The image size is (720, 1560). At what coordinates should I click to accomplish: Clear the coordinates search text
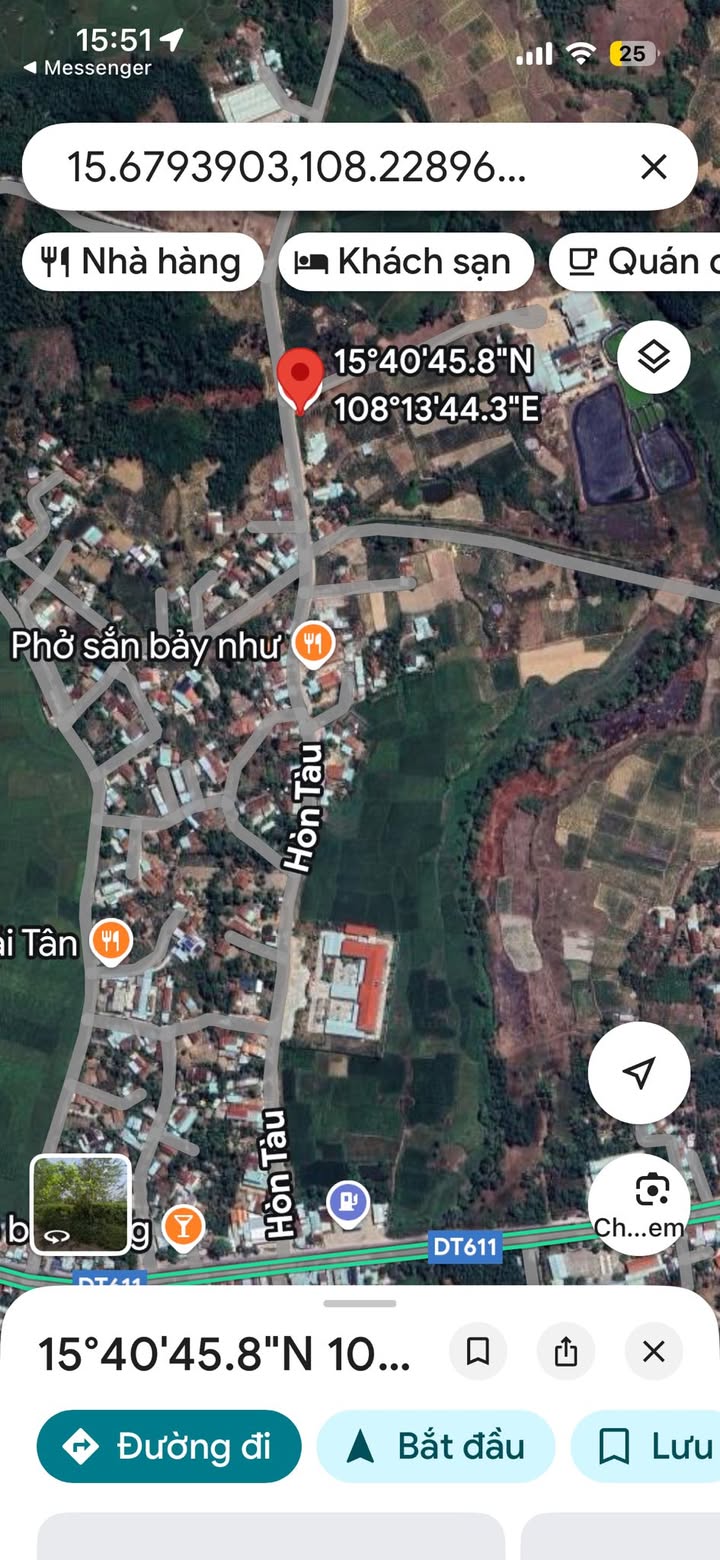coord(653,167)
